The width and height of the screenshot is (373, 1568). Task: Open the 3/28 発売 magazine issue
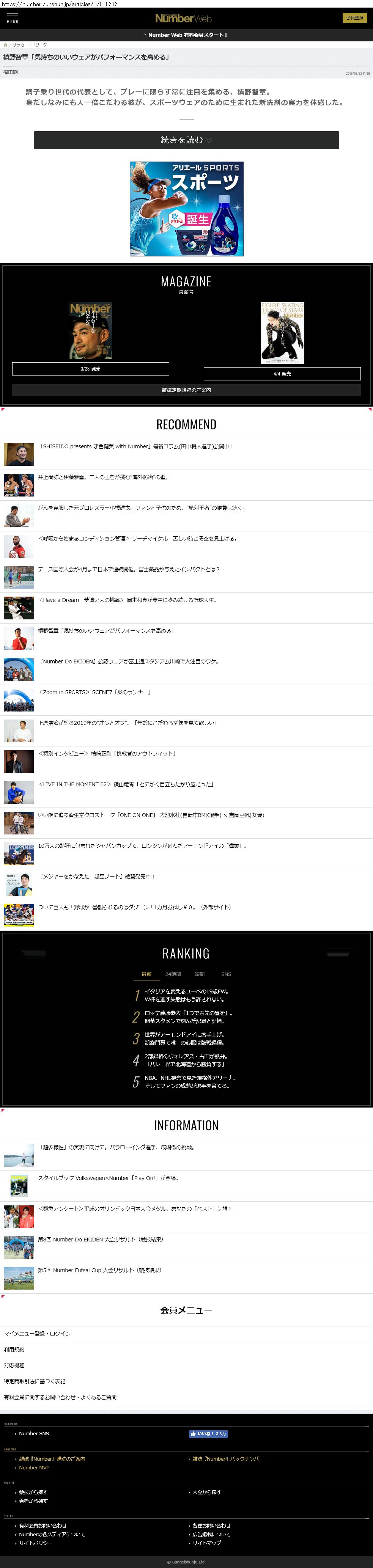91,368
